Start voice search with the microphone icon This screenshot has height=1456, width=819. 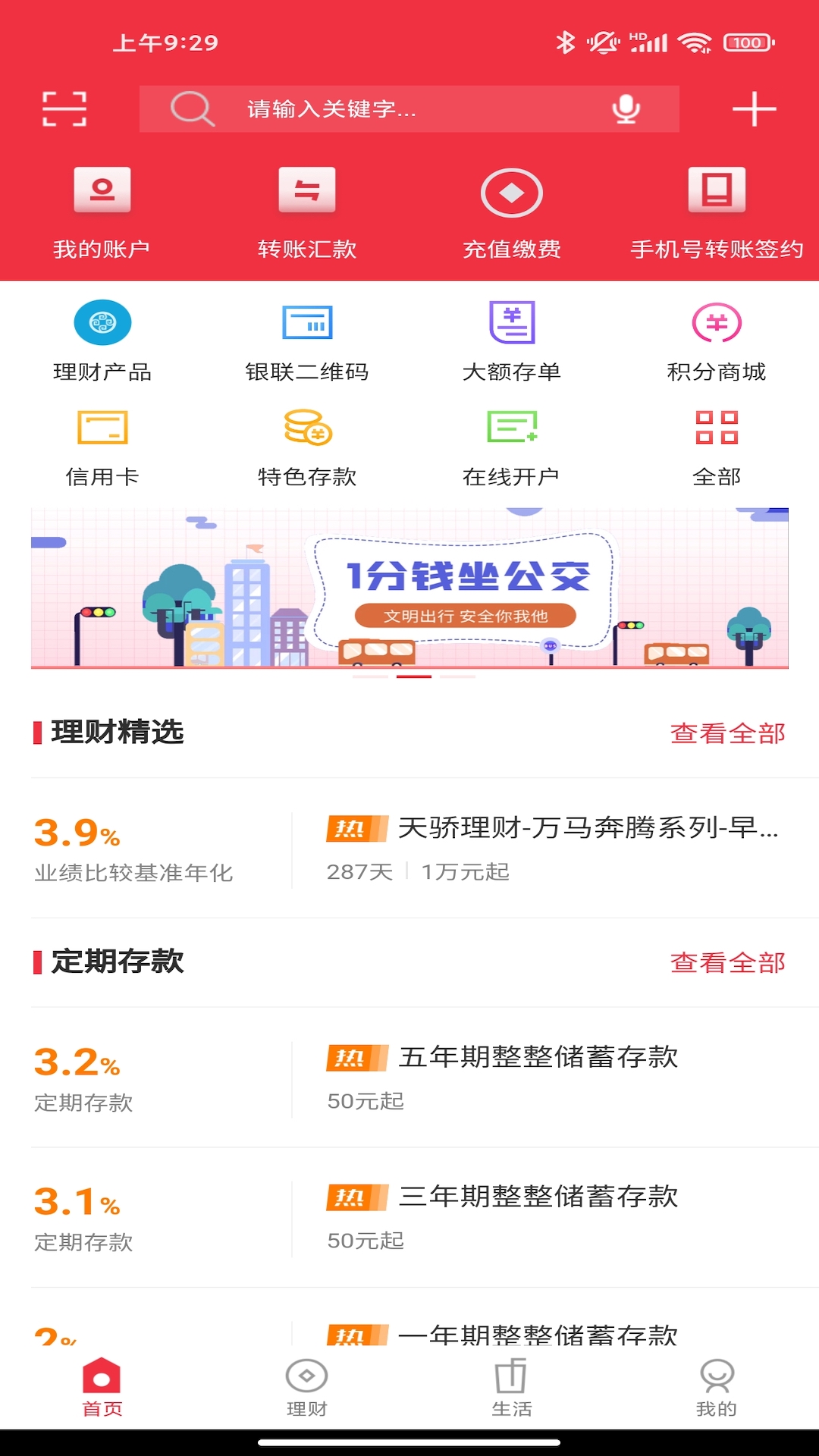click(626, 108)
